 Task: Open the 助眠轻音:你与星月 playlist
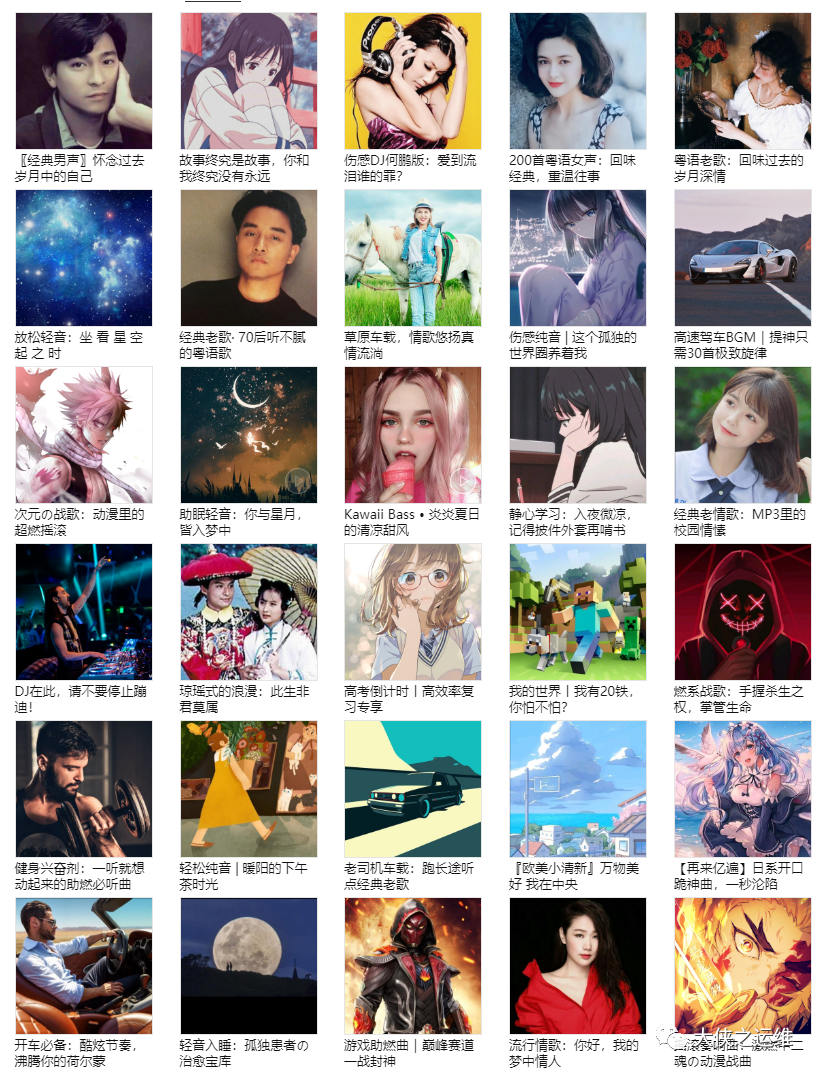click(x=248, y=435)
